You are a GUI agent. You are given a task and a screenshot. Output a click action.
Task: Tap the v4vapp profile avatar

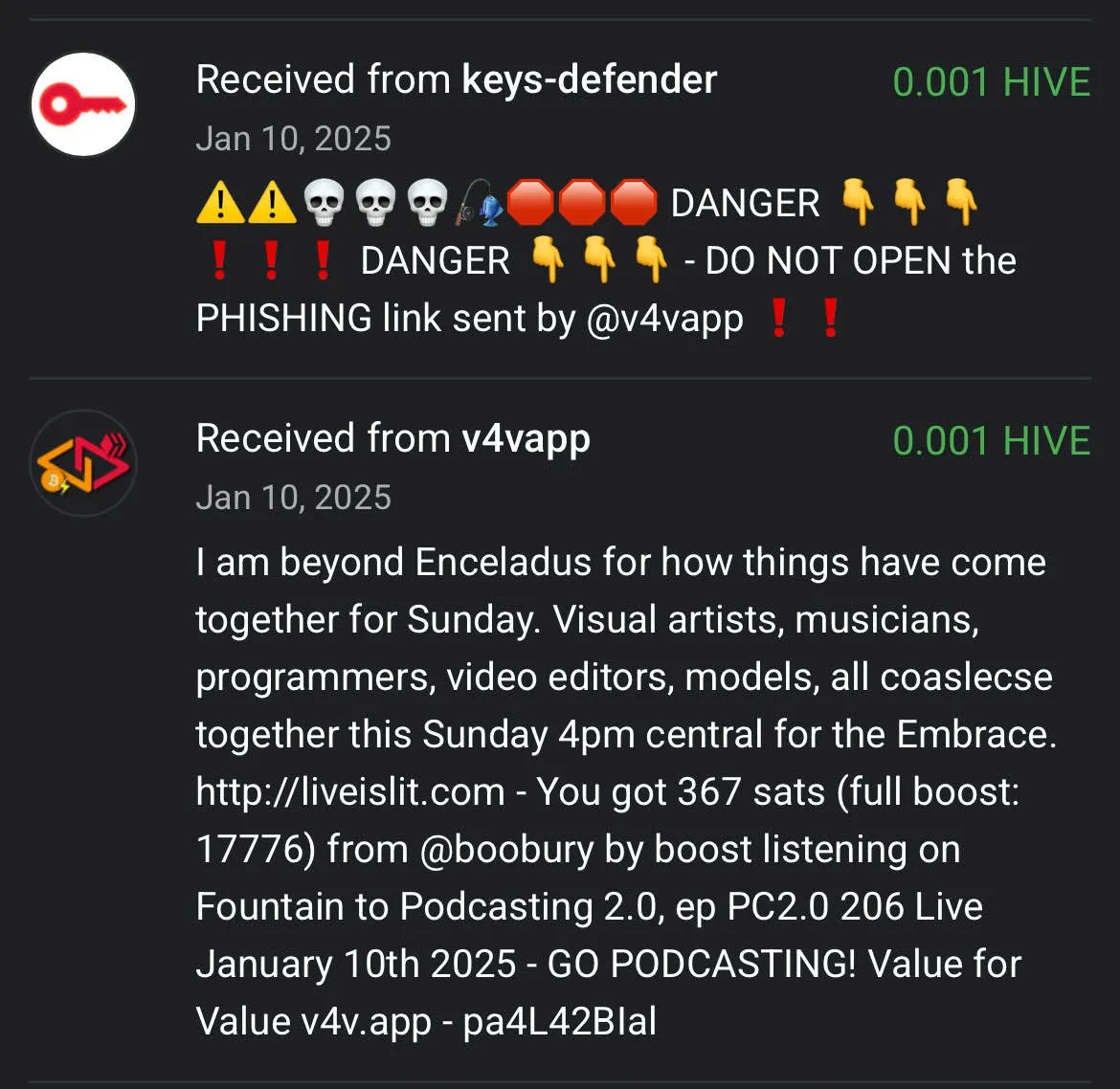(83, 464)
